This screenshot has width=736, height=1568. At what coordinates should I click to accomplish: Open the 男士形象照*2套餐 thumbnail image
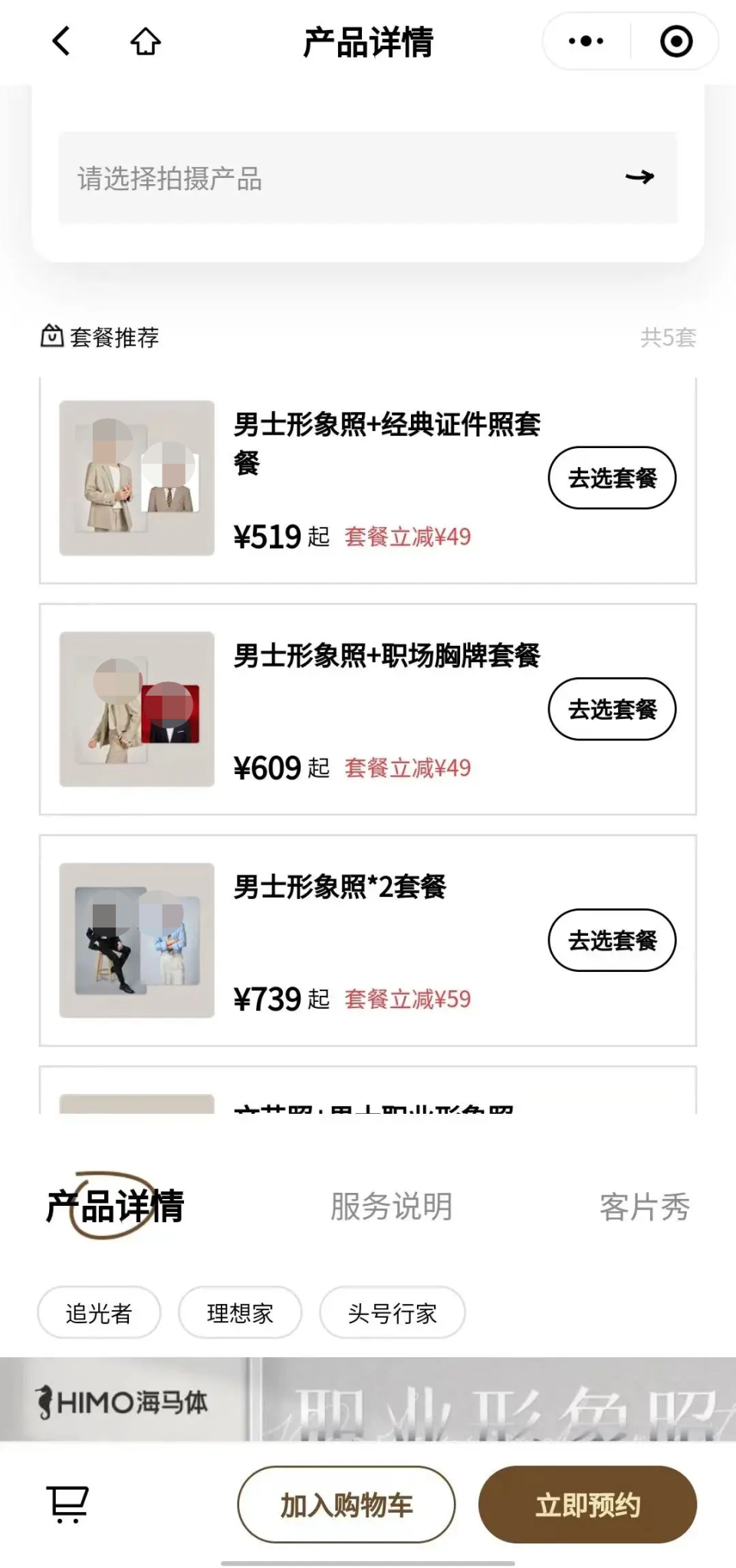[x=135, y=939]
